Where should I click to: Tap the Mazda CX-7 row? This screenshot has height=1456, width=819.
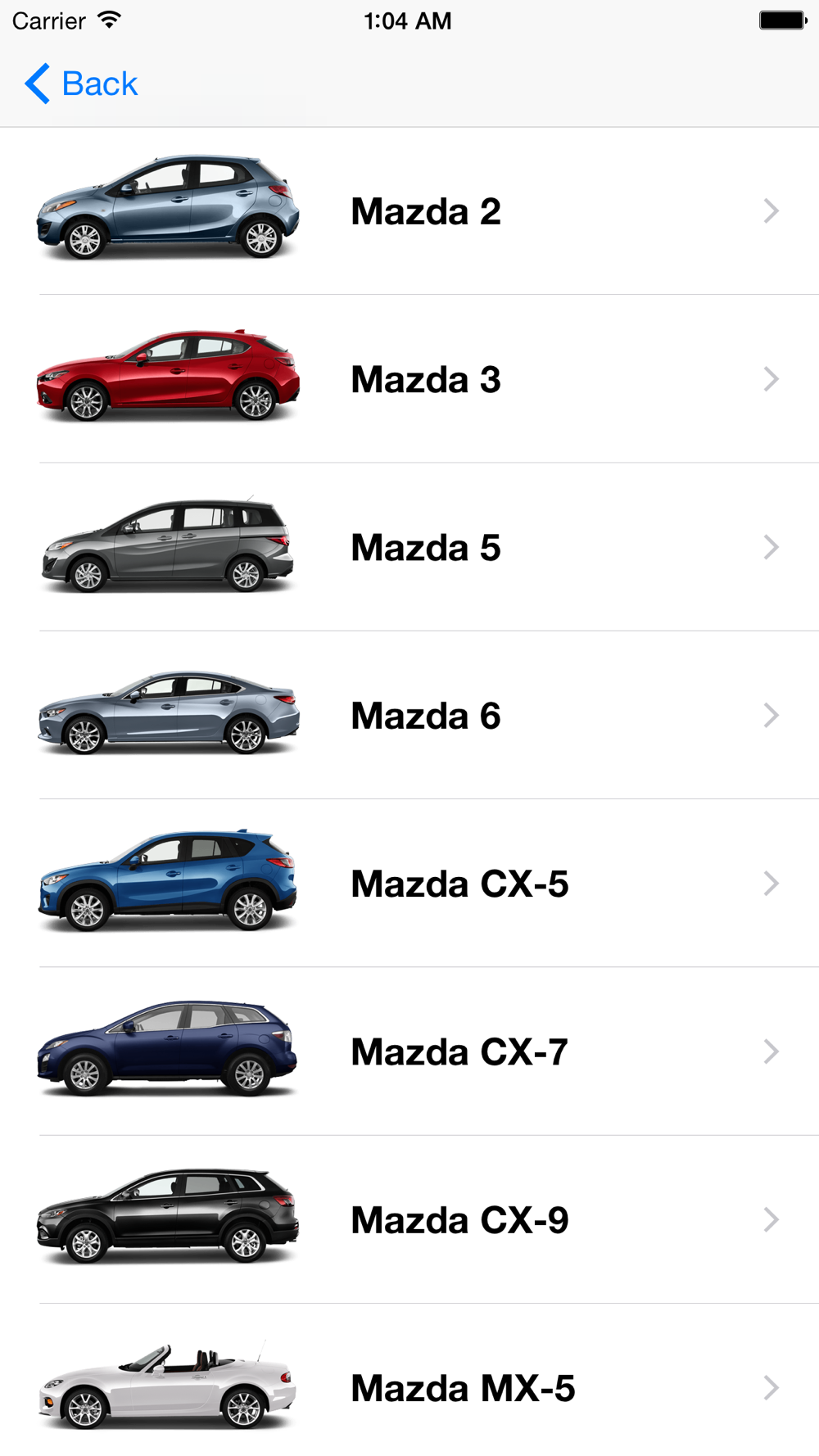[409, 1051]
